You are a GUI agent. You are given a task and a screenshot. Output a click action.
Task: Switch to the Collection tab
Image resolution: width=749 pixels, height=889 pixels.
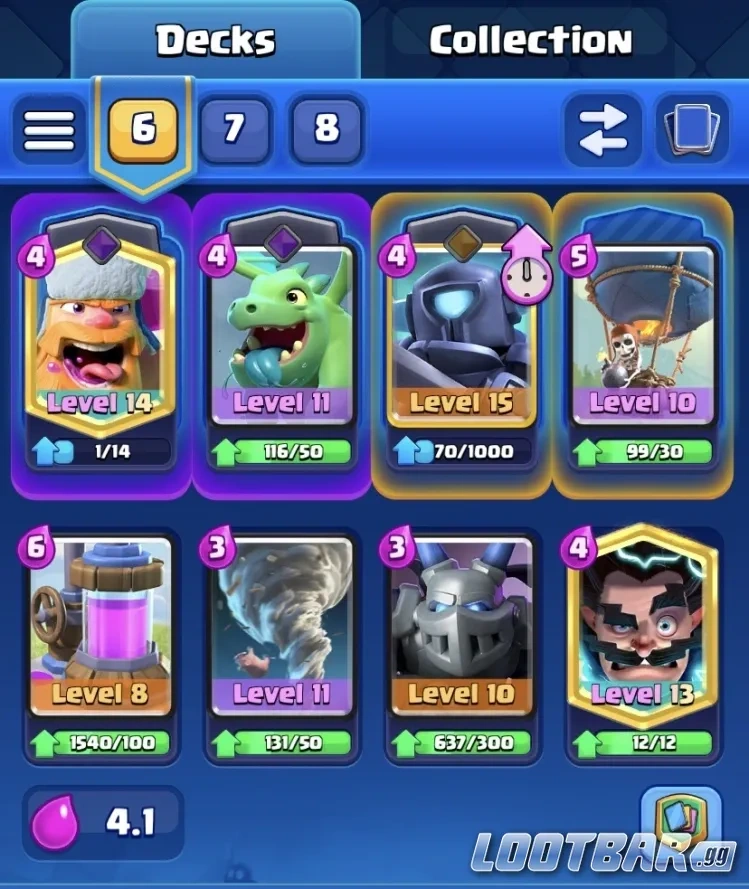[x=530, y=41]
